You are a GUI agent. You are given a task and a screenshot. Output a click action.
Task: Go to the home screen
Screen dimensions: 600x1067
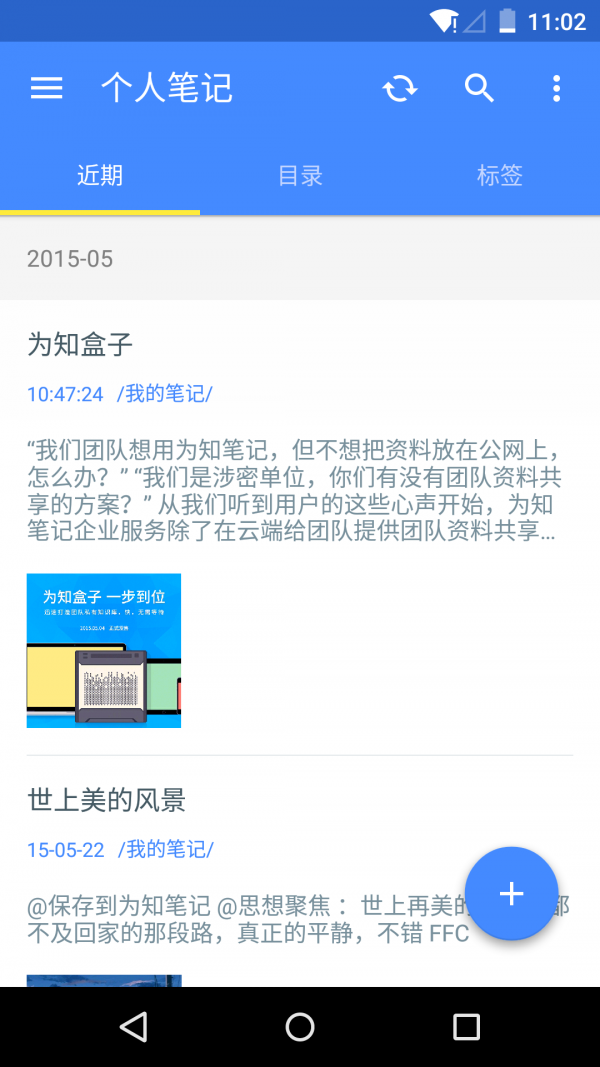point(300,1026)
